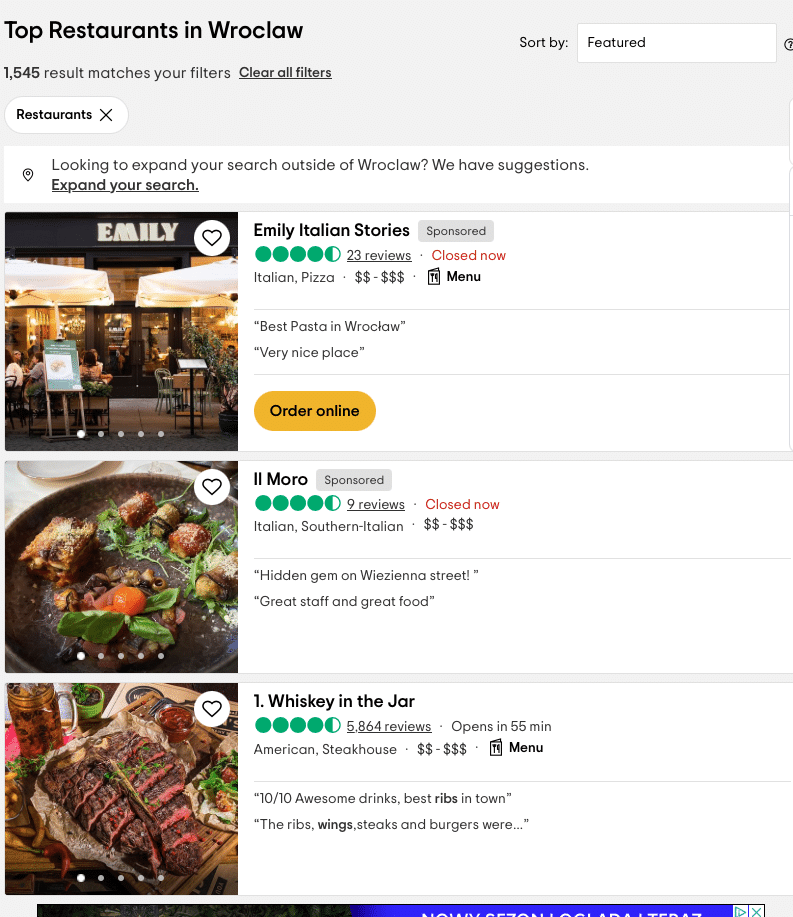This screenshot has height=917, width=793.
Task: Read the 9 reviews for Il Moro
Action: pos(375,505)
